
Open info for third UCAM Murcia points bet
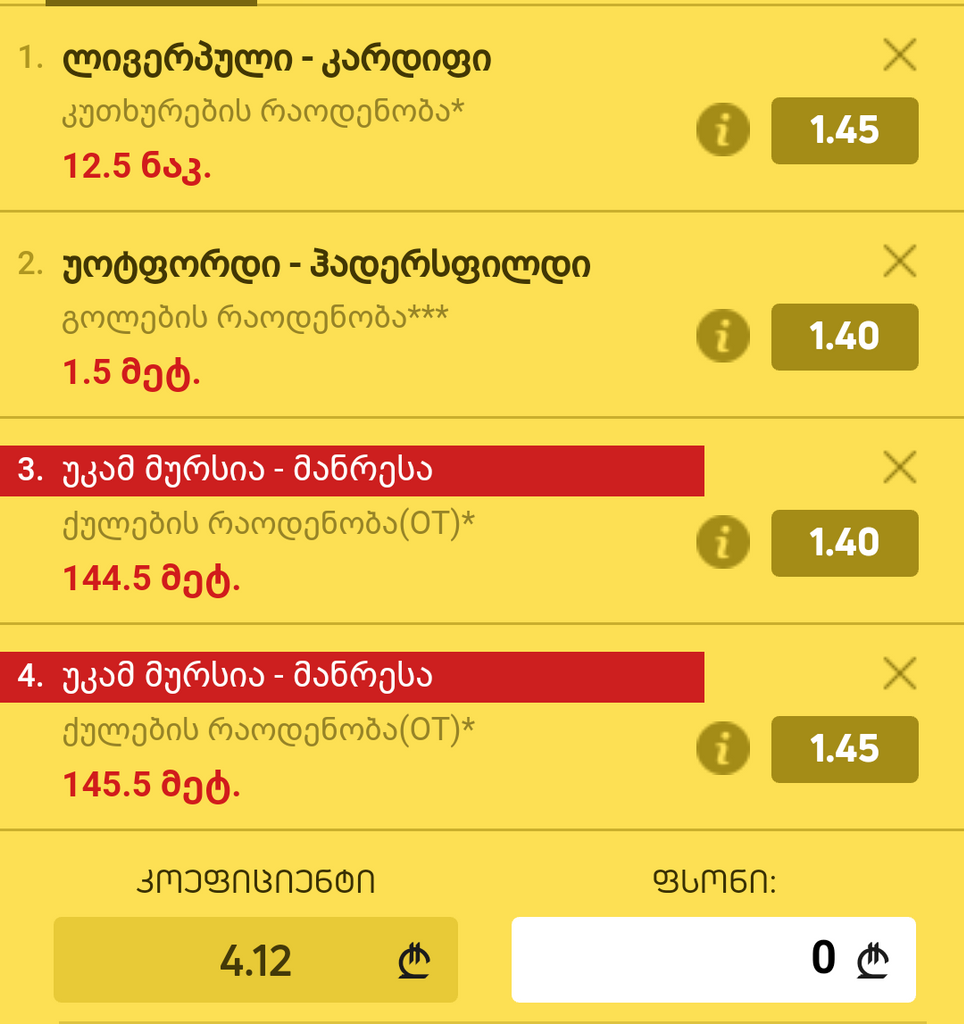click(x=722, y=542)
